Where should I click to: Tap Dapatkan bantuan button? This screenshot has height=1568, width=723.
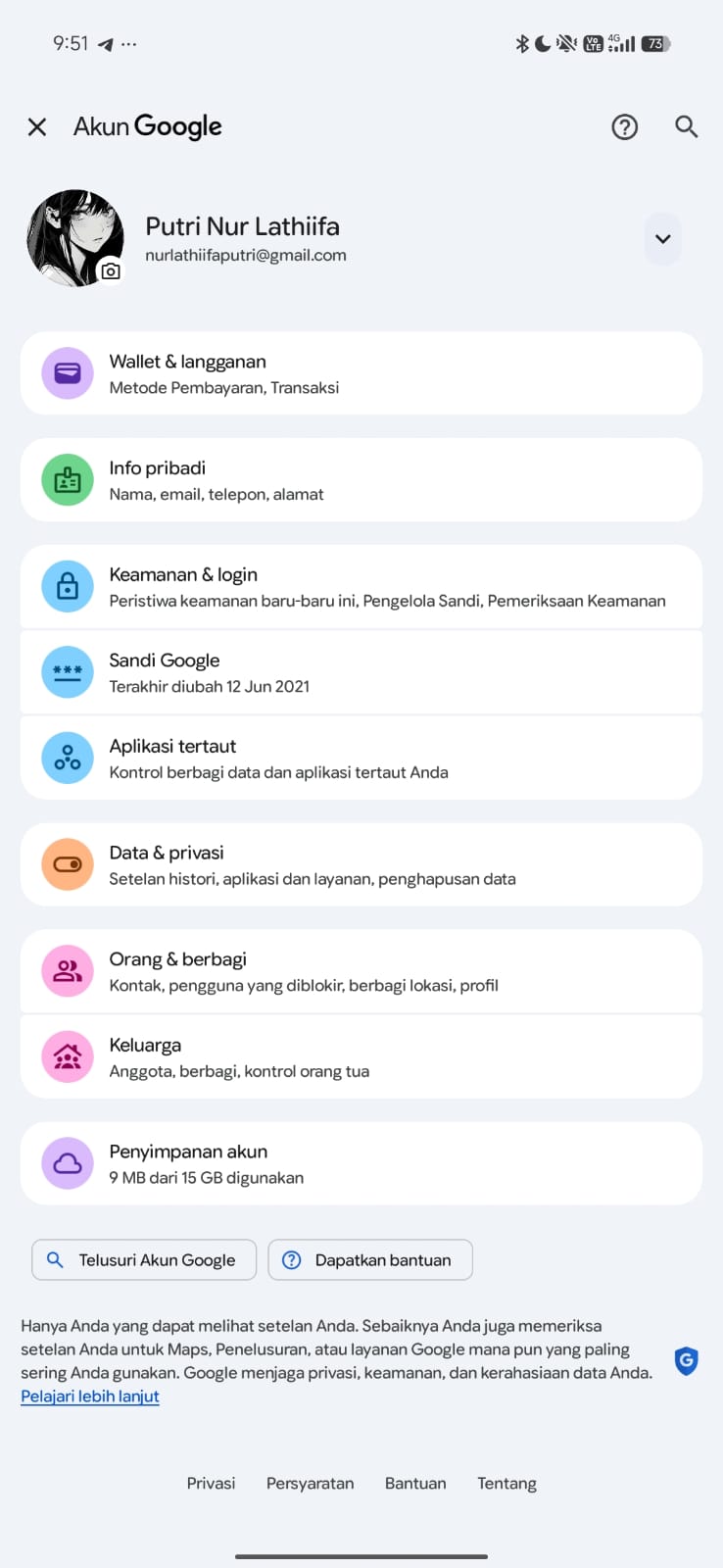click(370, 1260)
